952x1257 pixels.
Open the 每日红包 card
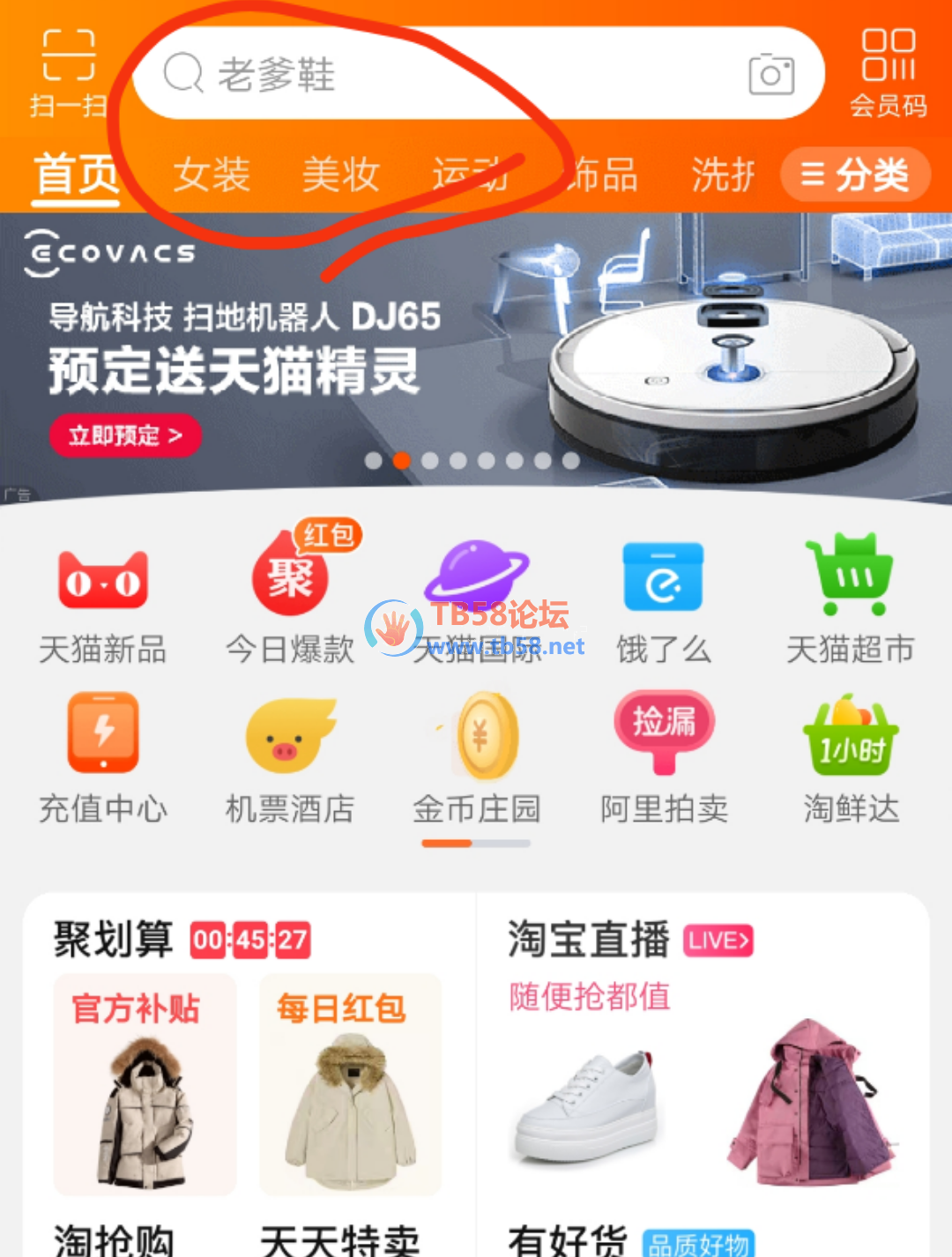point(350,1084)
